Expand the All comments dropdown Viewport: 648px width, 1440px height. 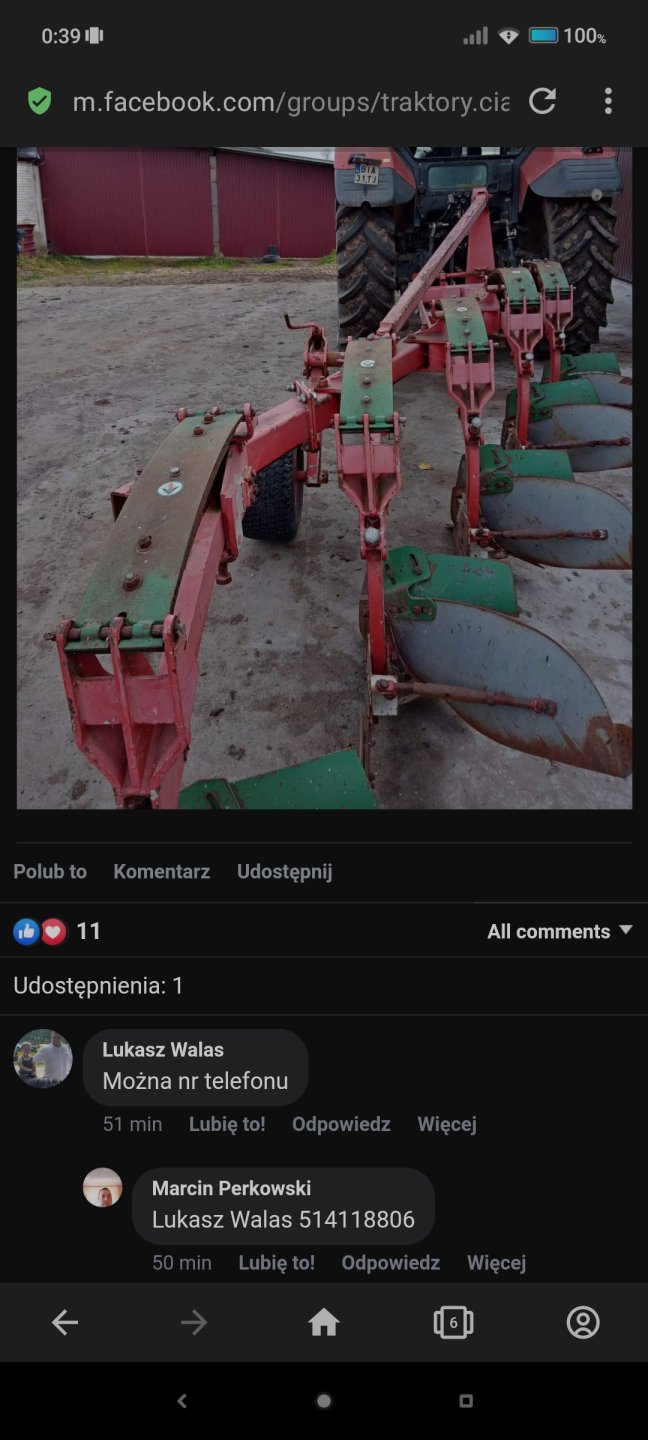(559, 931)
